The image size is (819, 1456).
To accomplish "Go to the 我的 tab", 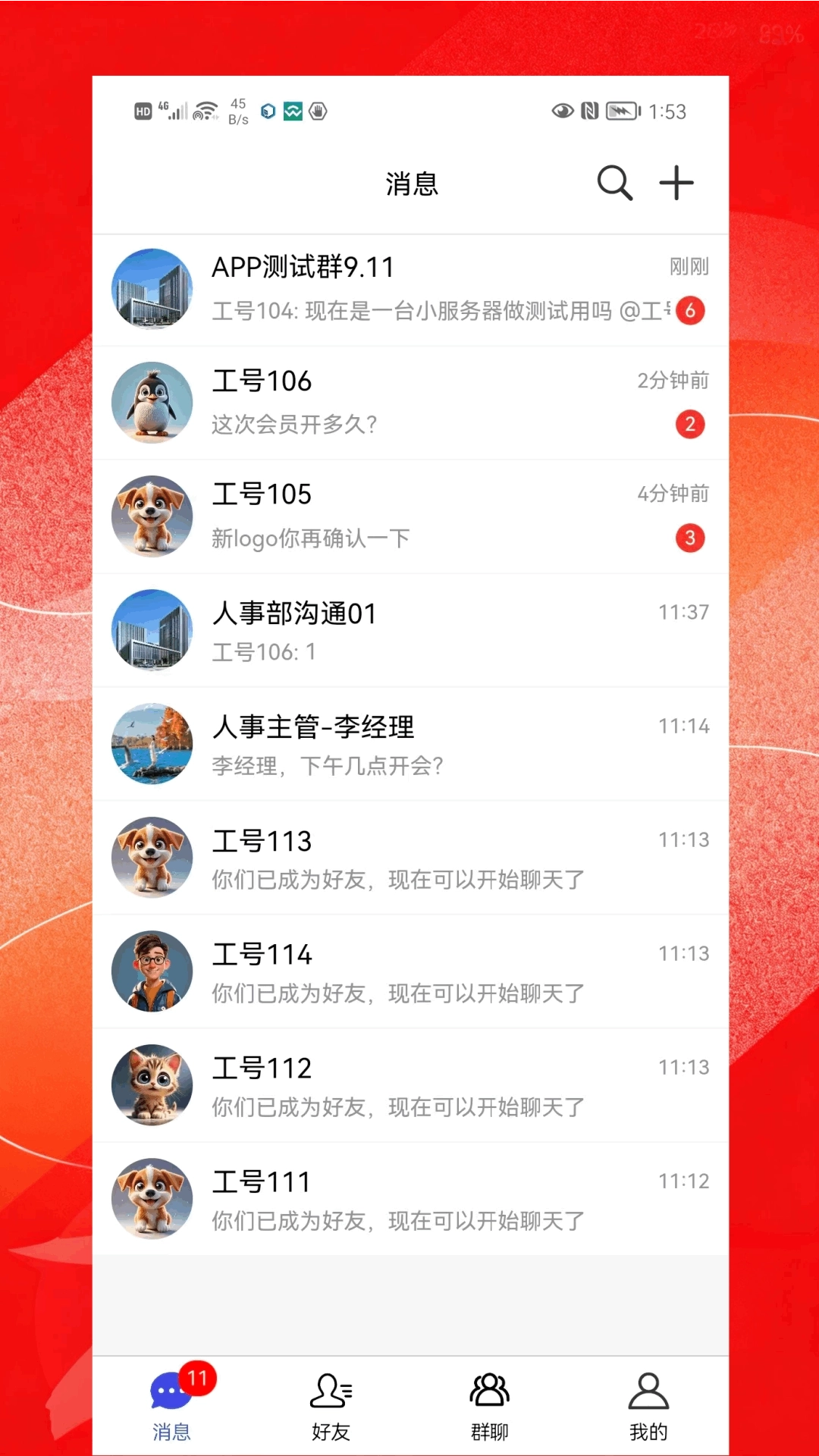I will tap(648, 1406).
